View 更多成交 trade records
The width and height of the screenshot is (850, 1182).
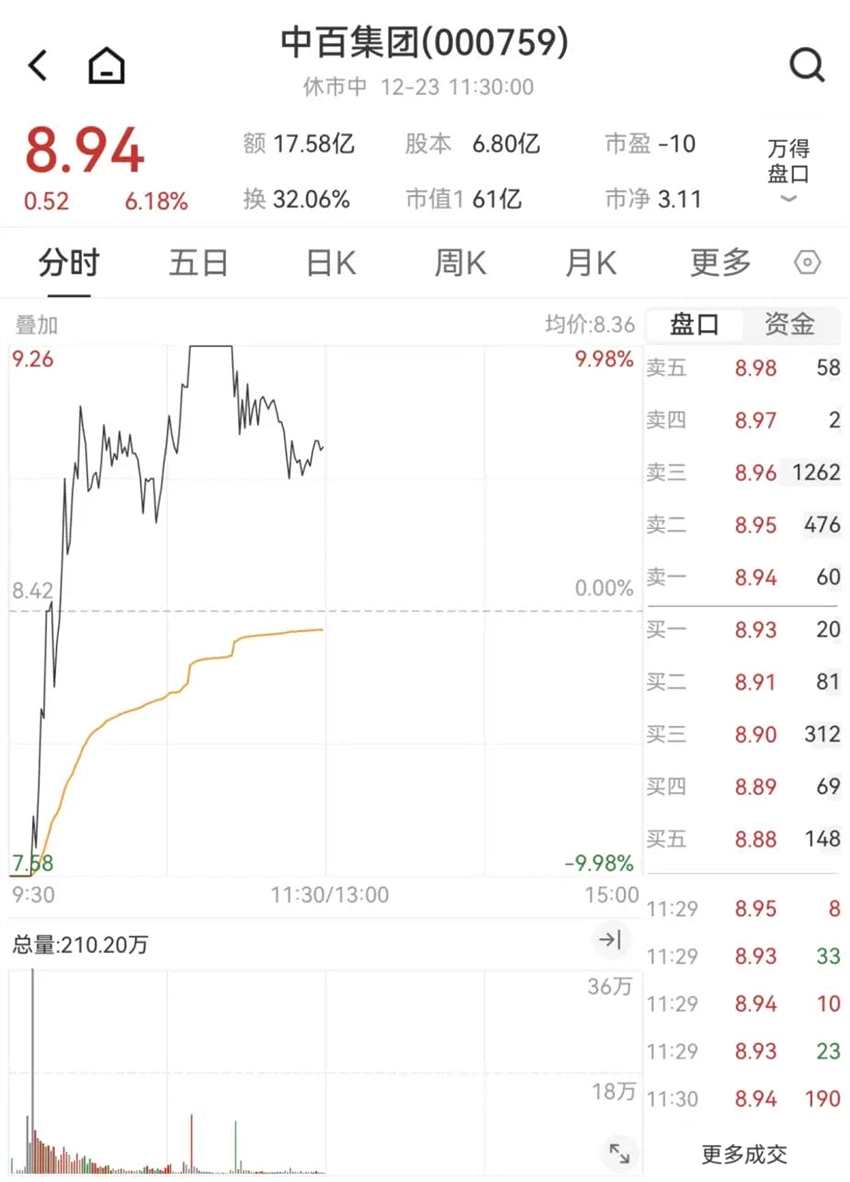click(744, 1154)
